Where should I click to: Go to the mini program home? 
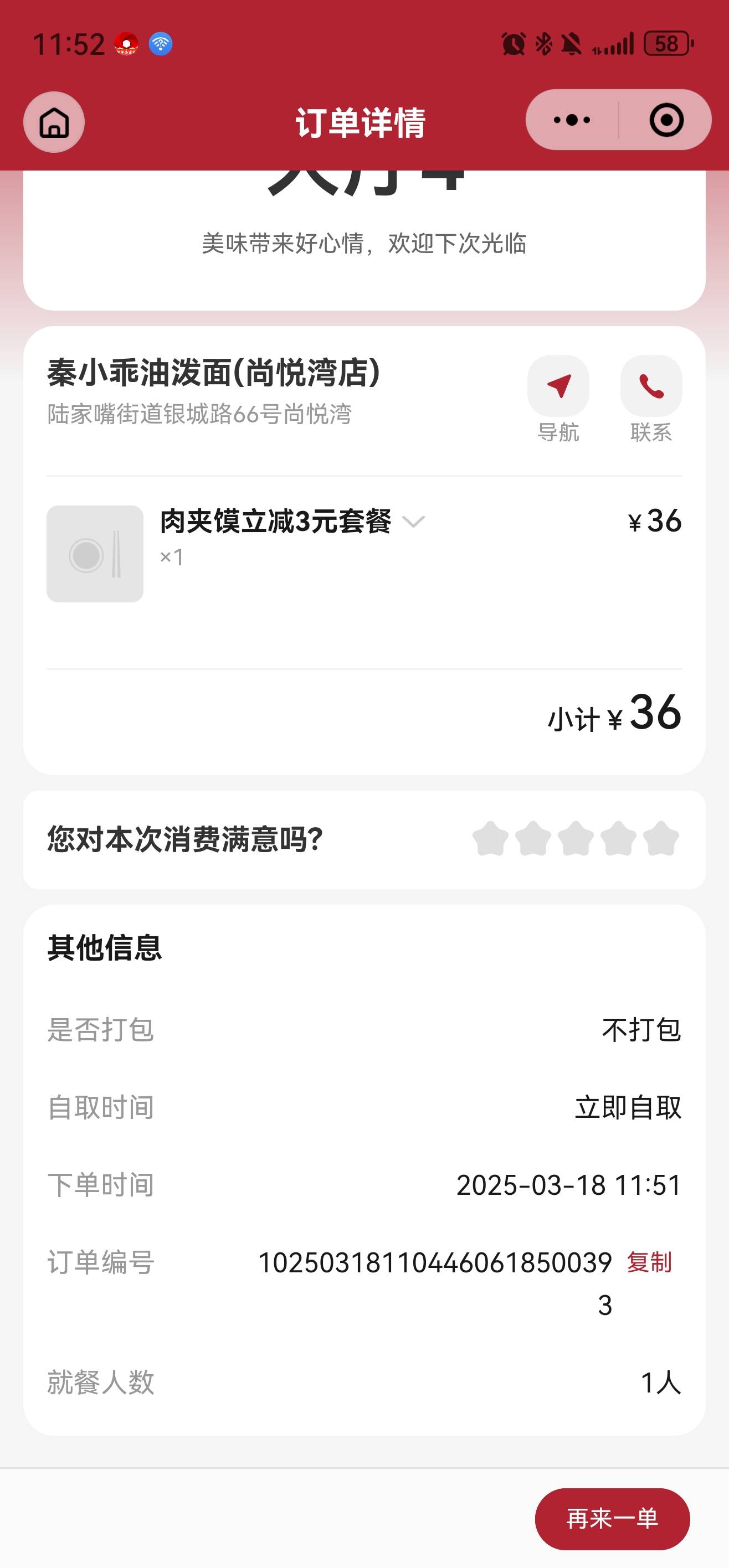click(x=54, y=122)
